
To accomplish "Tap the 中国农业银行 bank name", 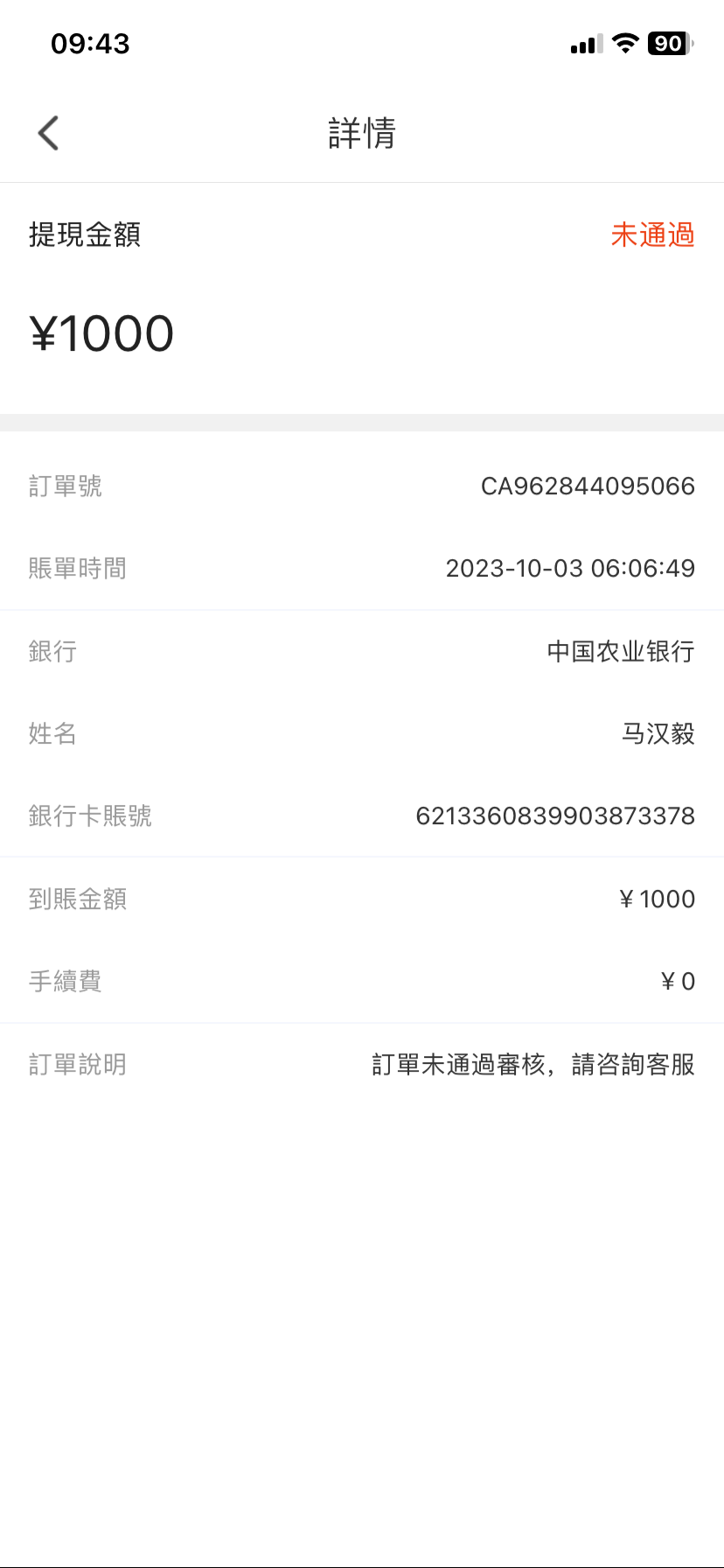I will (620, 651).
